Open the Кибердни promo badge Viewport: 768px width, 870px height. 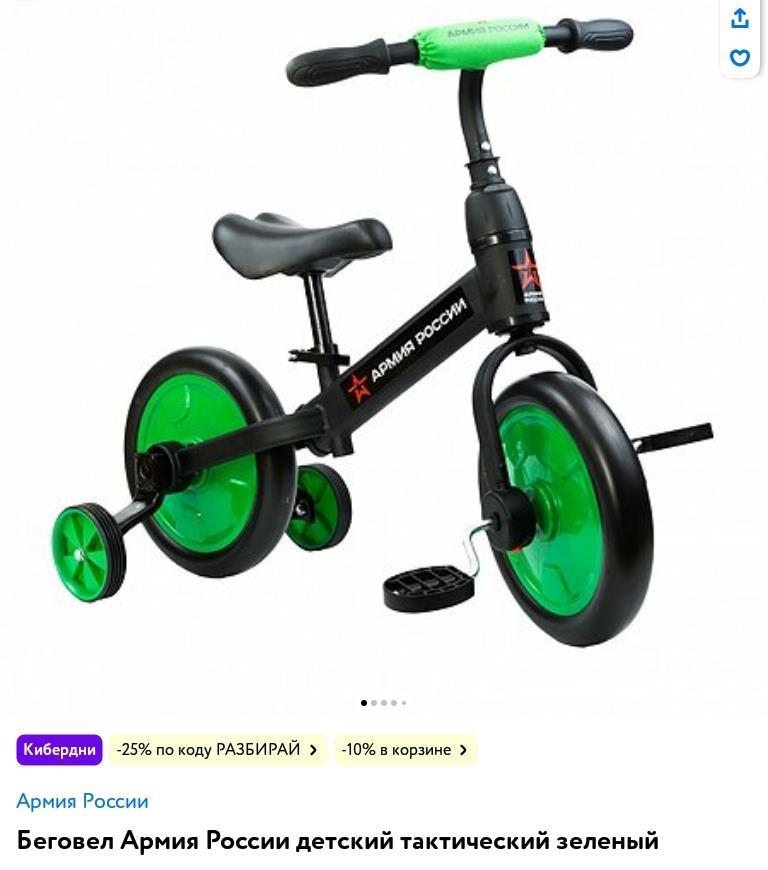coord(59,750)
